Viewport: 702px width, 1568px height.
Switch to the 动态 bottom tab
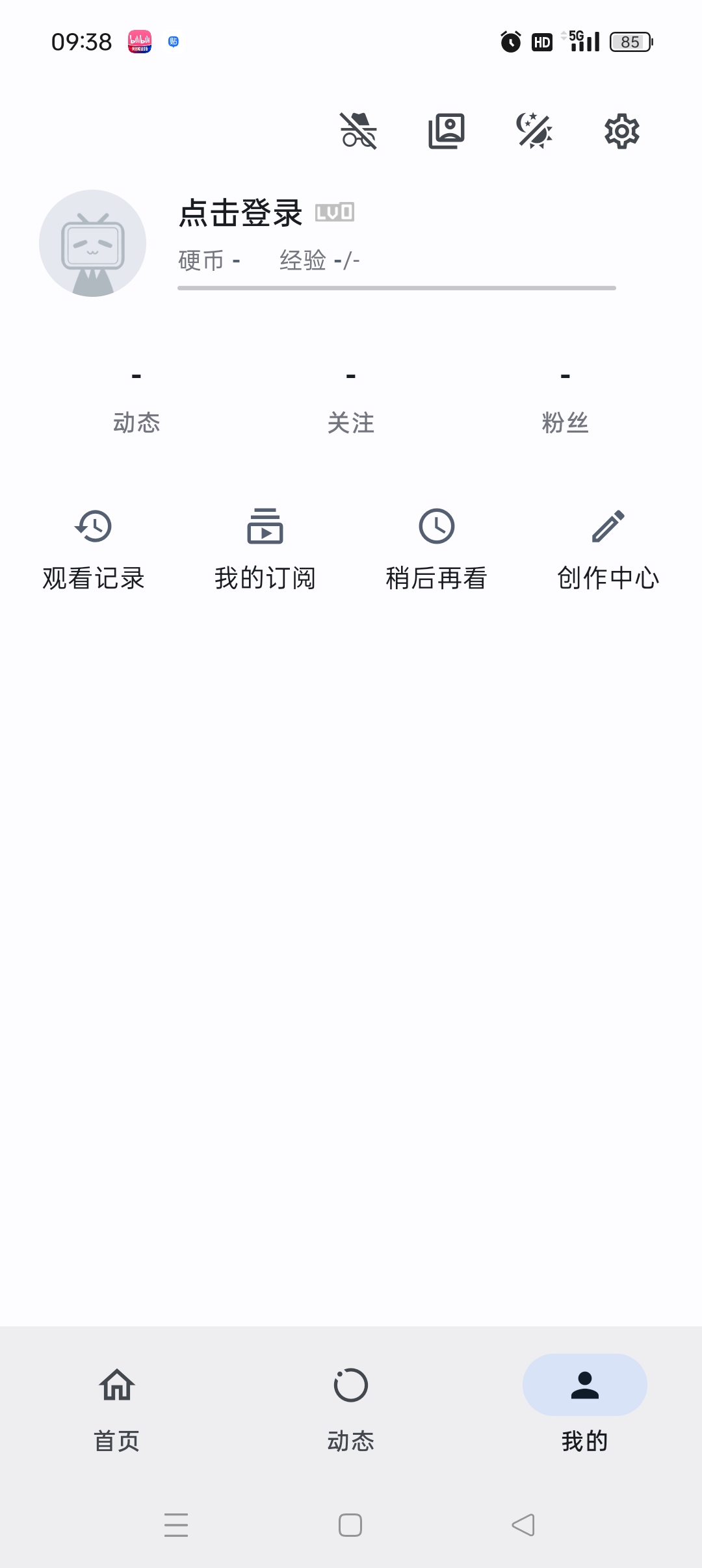coord(351,1408)
